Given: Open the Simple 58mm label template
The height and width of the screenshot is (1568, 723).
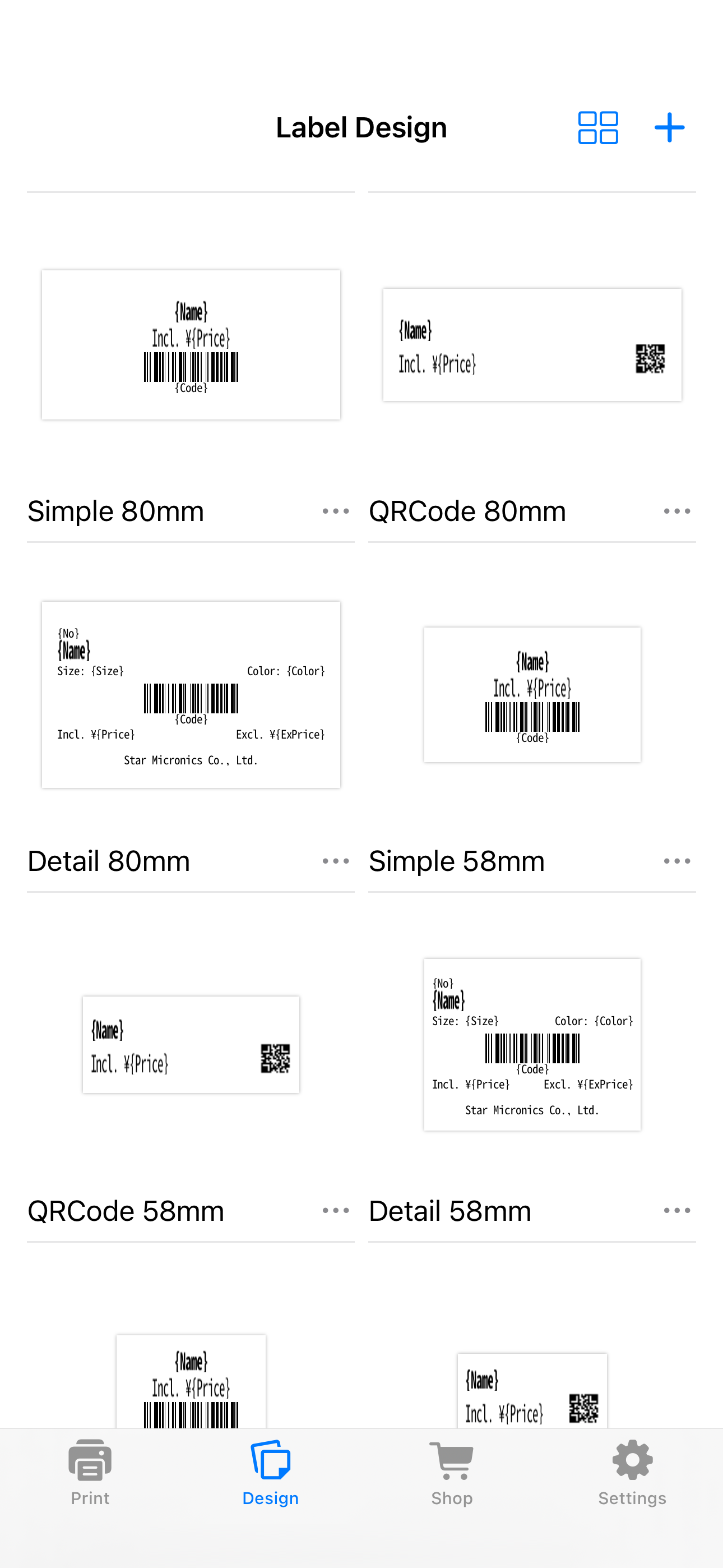Looking at the screenshot, I should tap(532, 695).
